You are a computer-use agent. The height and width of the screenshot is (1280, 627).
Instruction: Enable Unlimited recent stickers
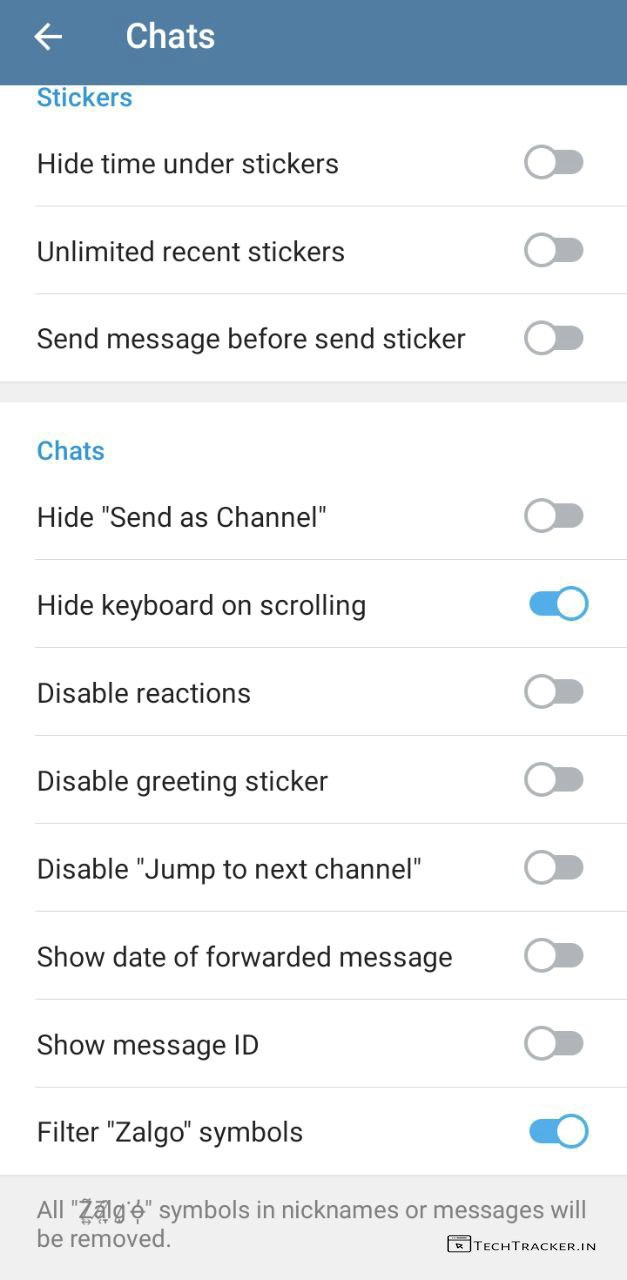pyautogui.click(x=555, y=251)
